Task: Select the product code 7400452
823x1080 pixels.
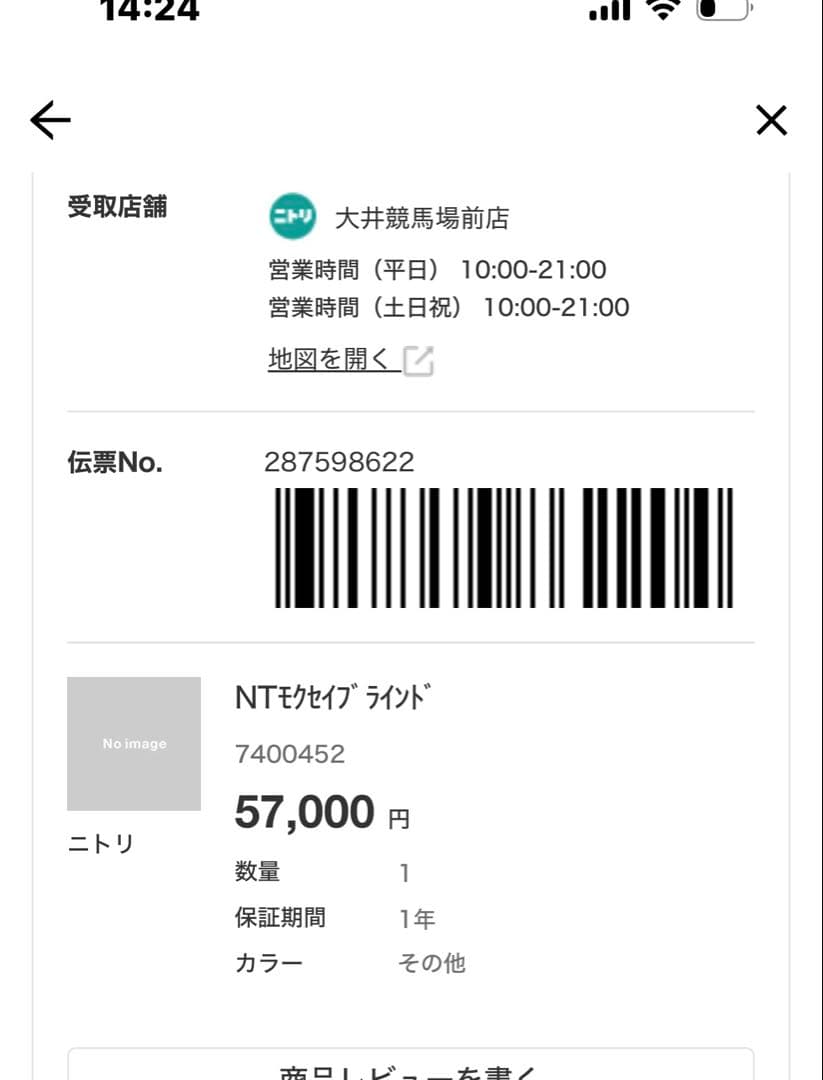Action: (290, 756)
